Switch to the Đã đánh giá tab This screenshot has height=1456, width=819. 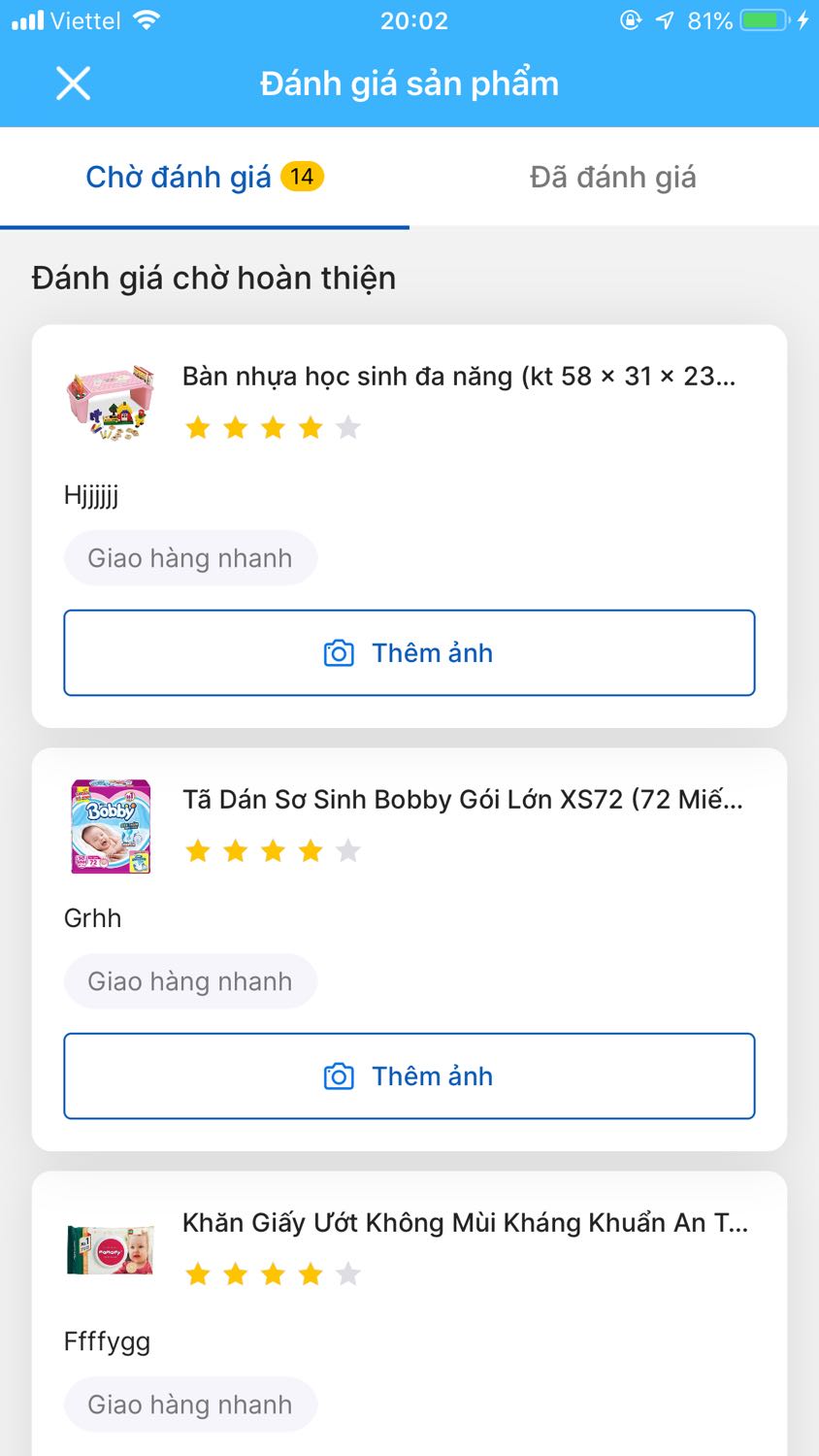pos(613,178)
